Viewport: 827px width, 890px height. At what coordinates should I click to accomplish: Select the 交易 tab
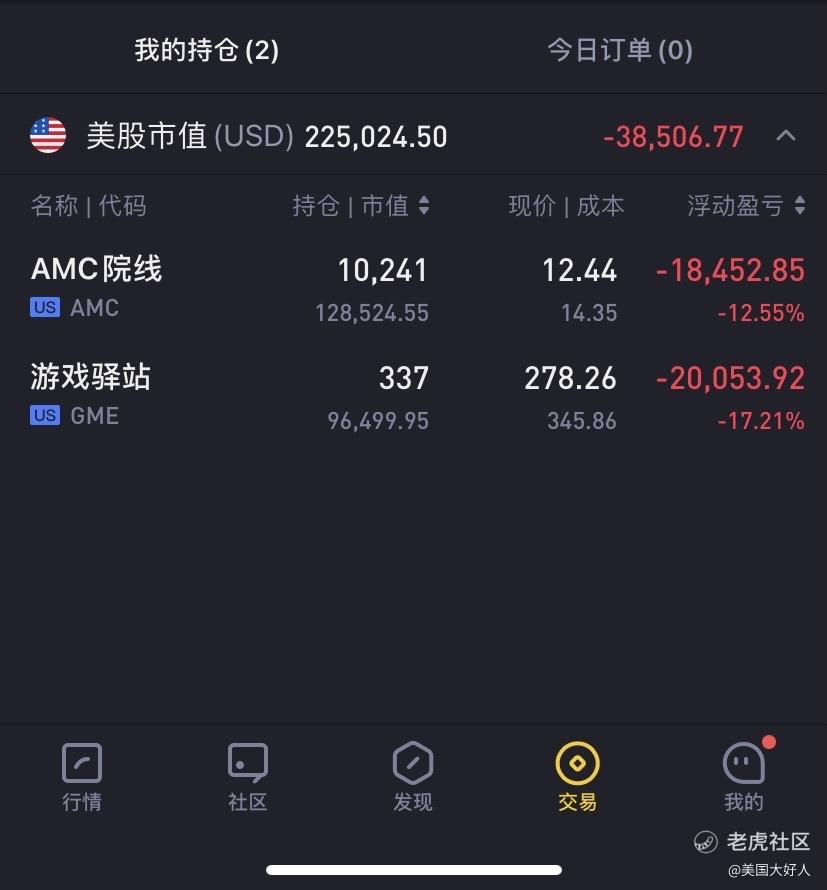pyautogui.click(x=577, y=776)
